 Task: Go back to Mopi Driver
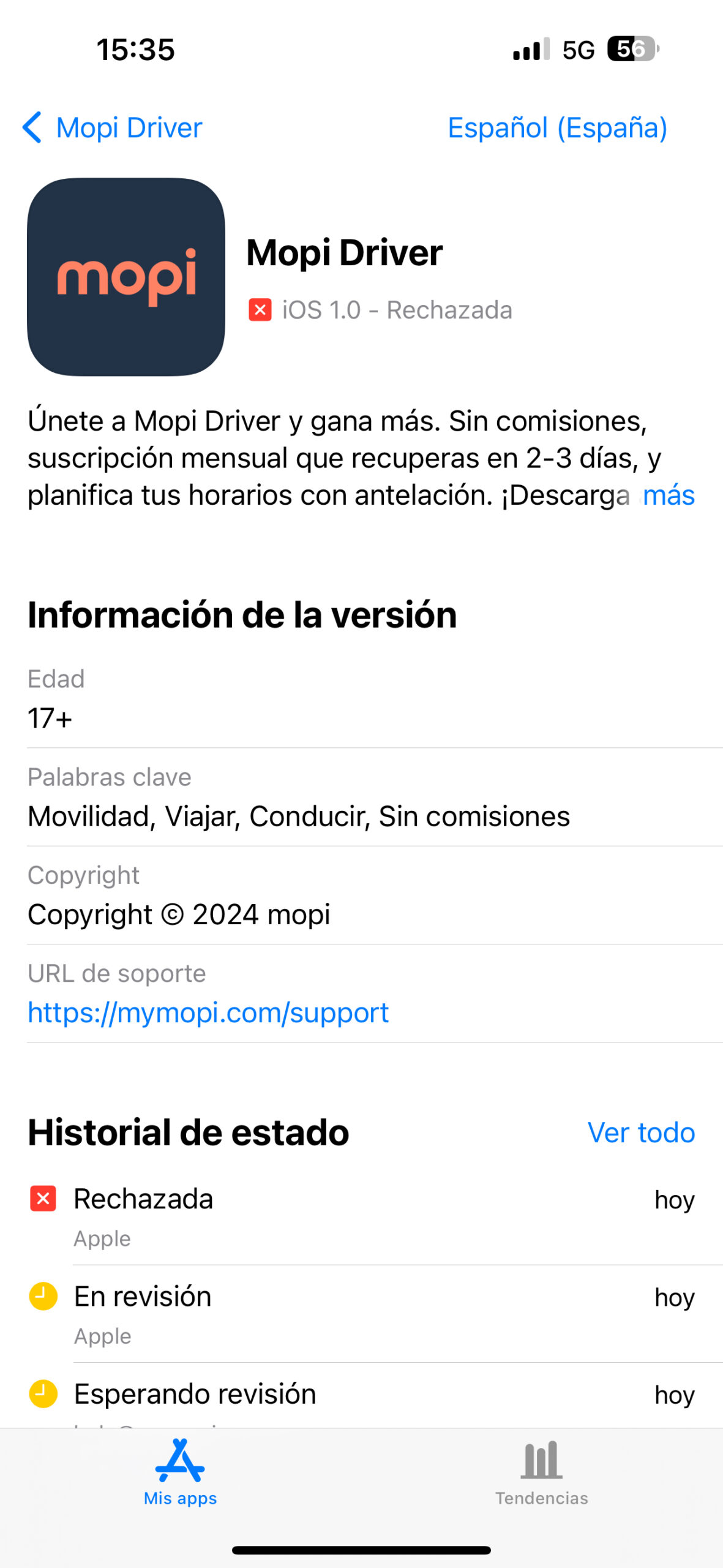click(113, 128)
